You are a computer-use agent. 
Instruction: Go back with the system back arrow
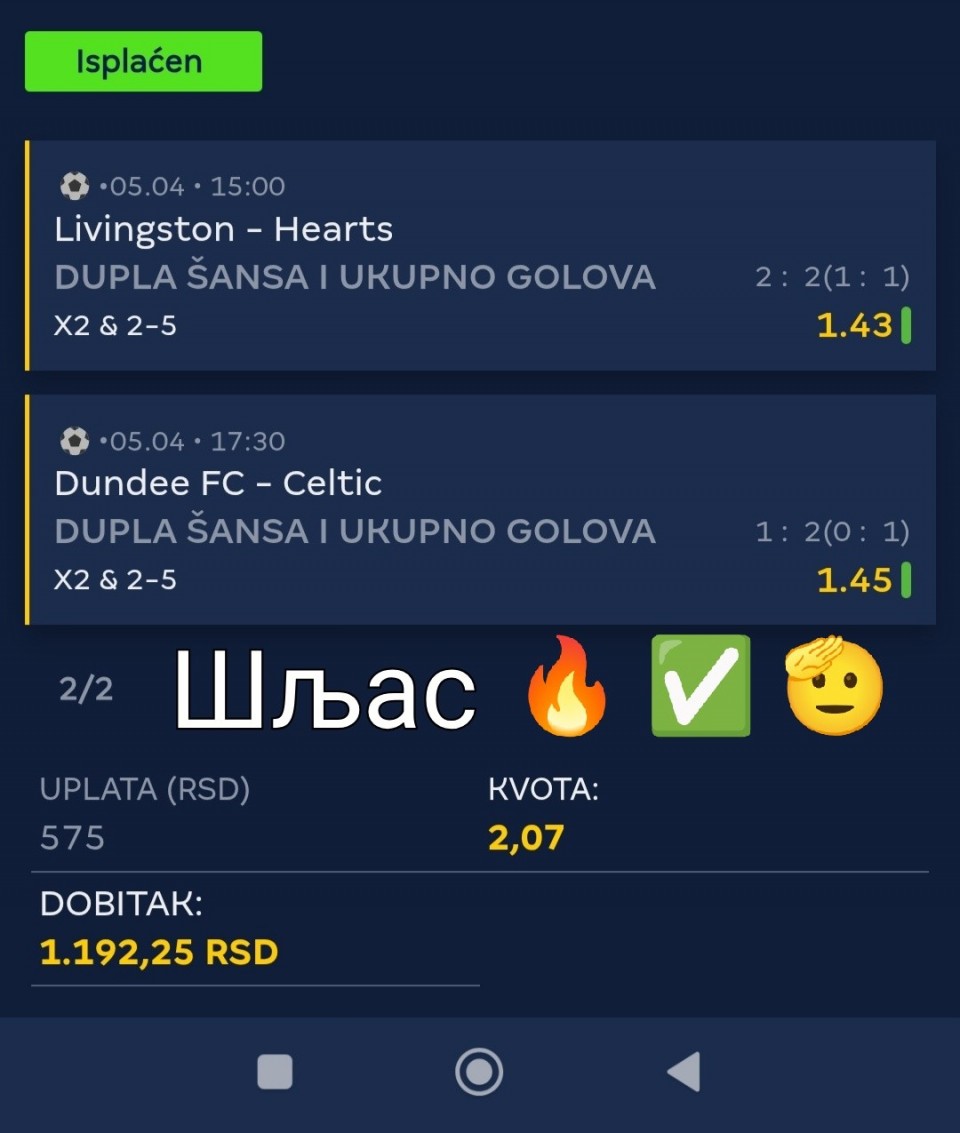point(684,1072)
